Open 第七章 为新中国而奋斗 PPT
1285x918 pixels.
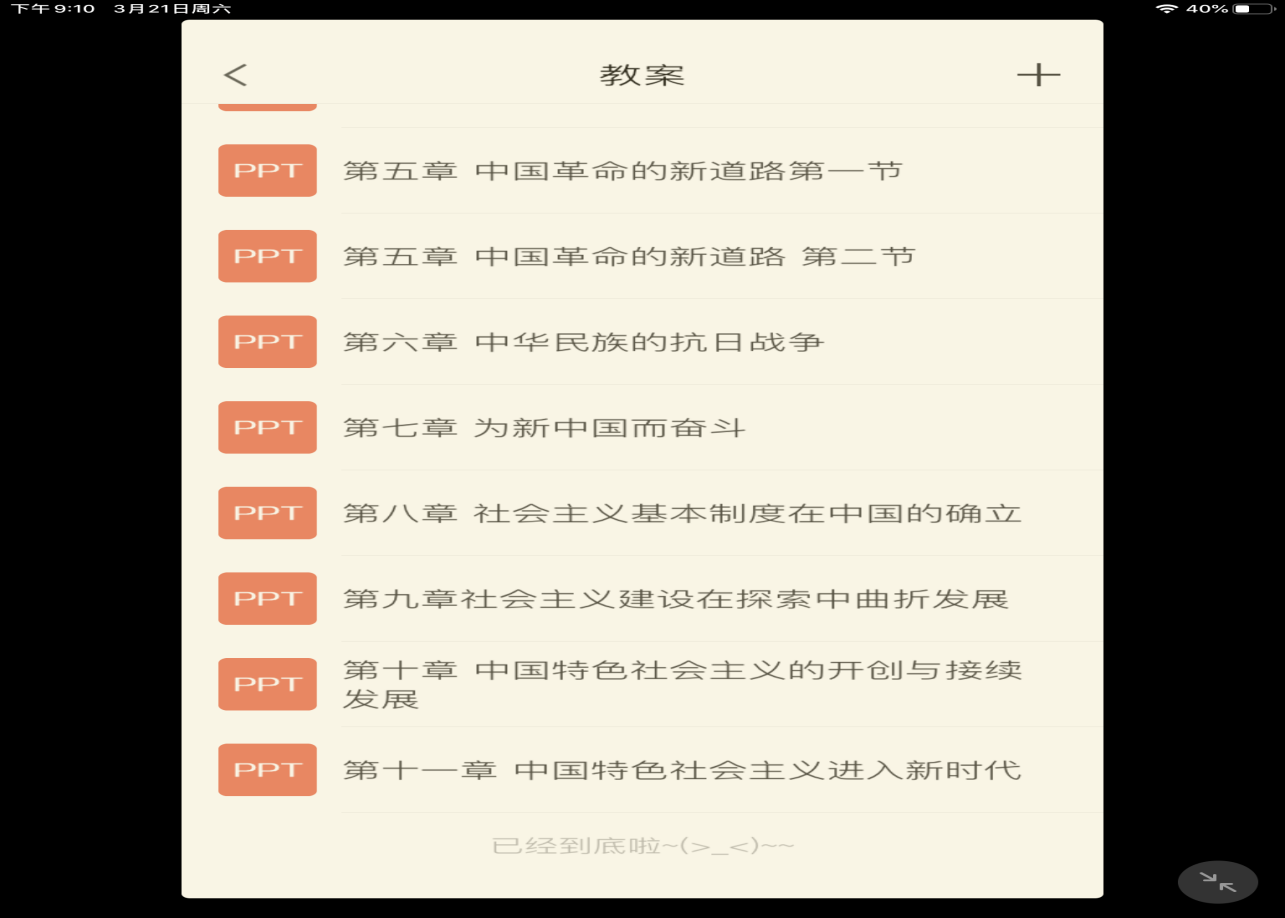click(544, 428)
